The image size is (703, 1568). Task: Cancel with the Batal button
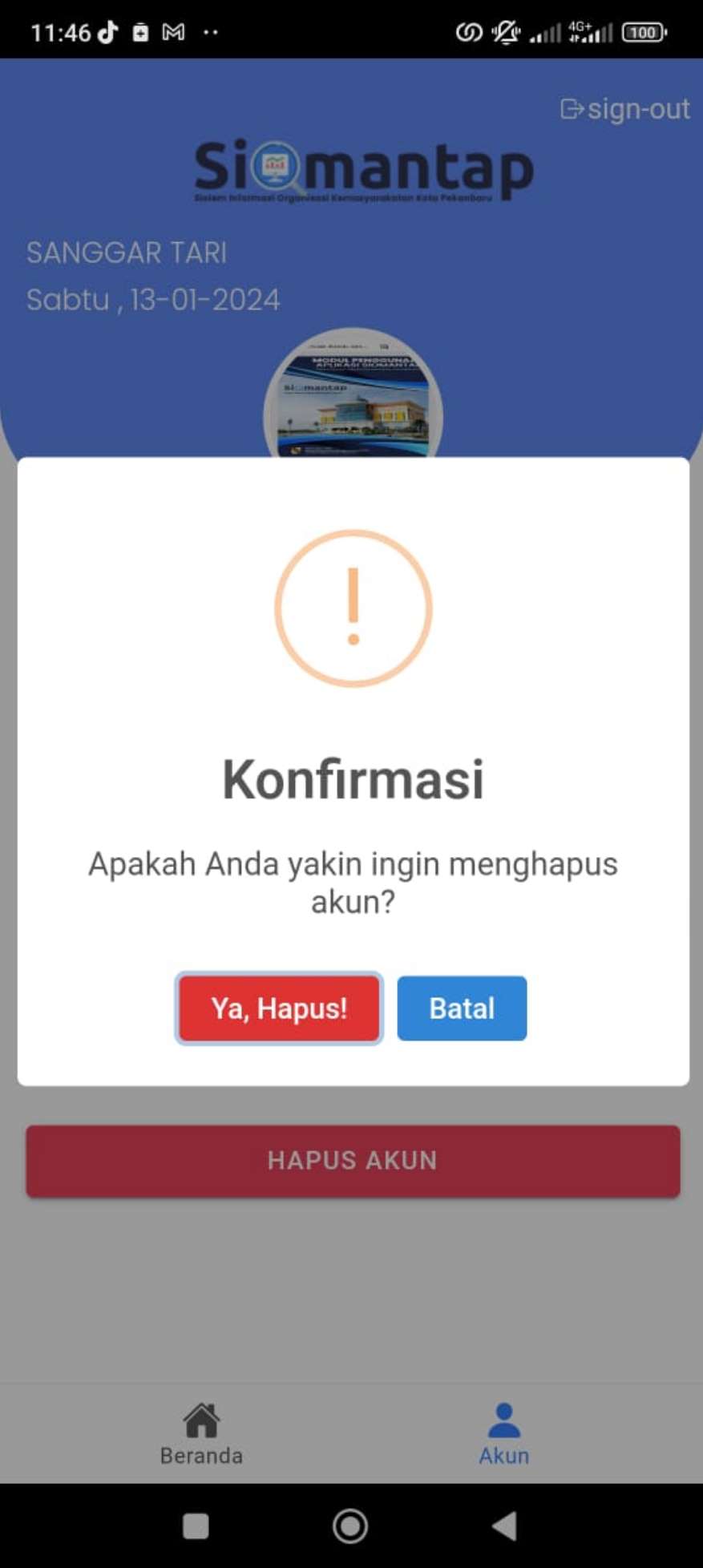point(462,1008)
